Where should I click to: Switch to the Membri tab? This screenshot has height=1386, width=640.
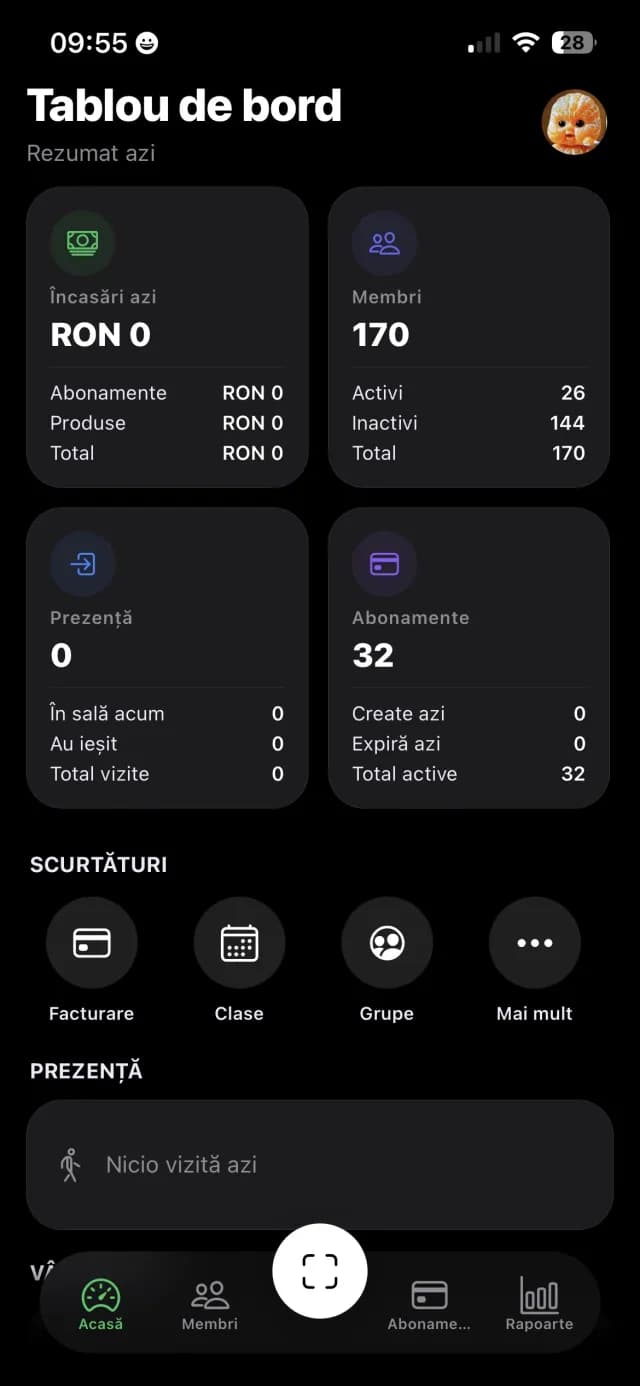pos(210,1305)
